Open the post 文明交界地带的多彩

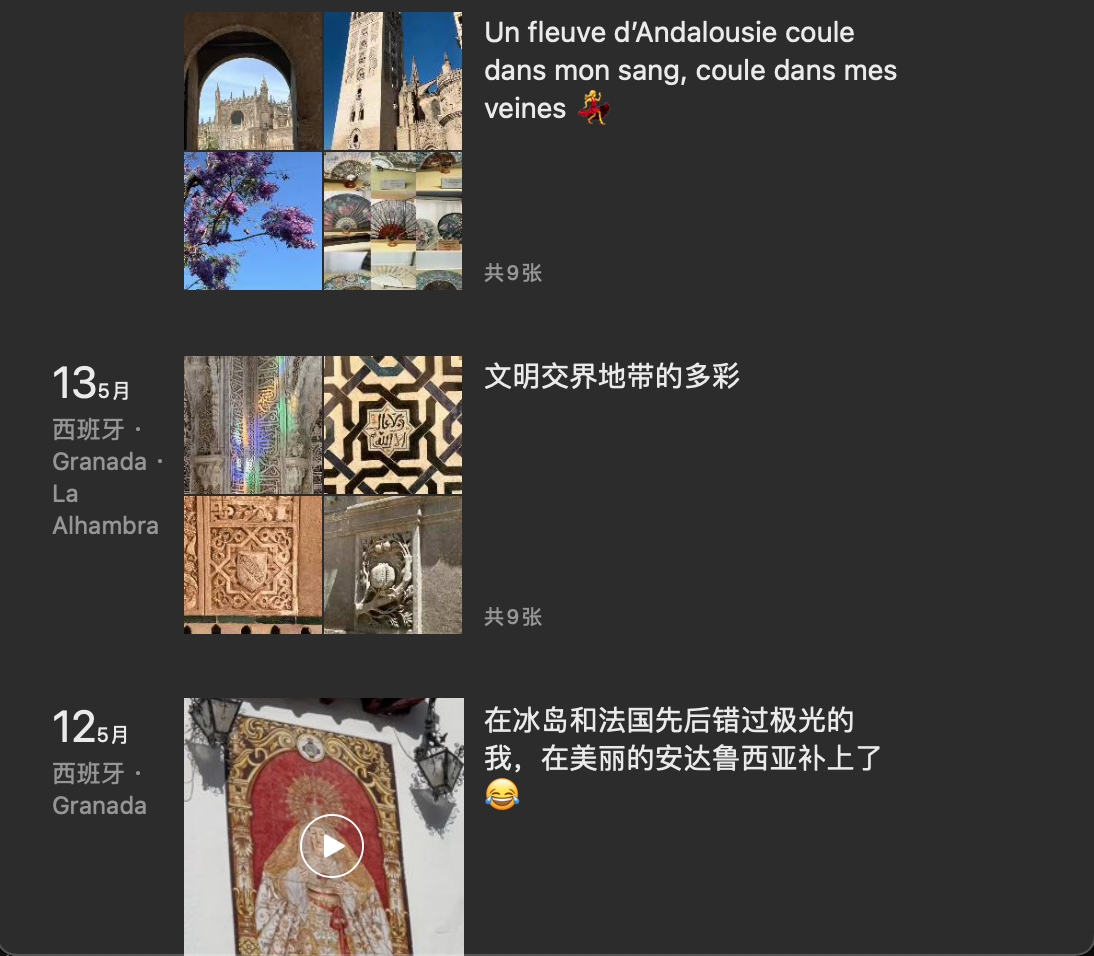[x=612, y=377]
